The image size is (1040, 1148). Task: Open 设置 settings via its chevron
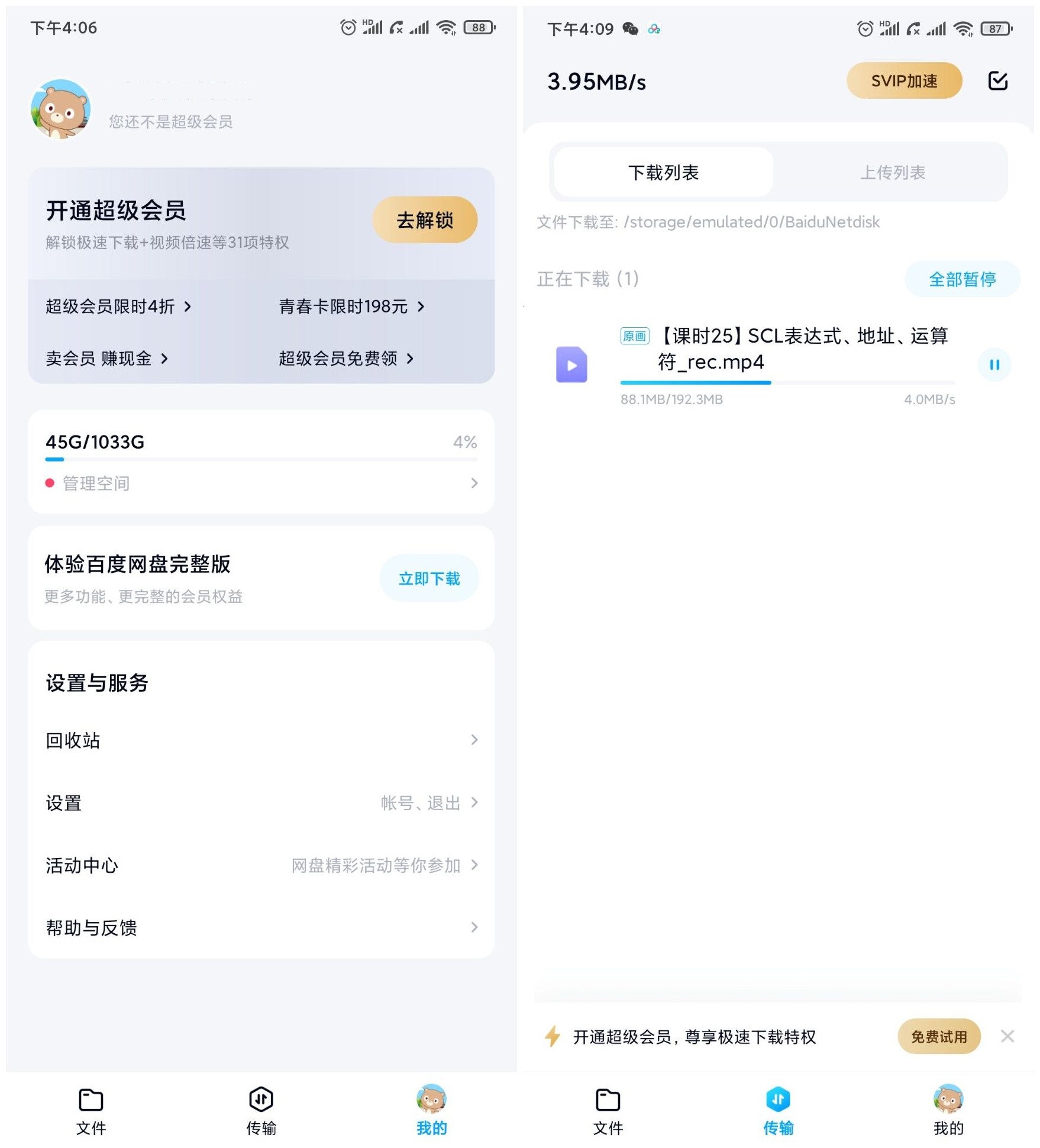(x=474, y=803)
